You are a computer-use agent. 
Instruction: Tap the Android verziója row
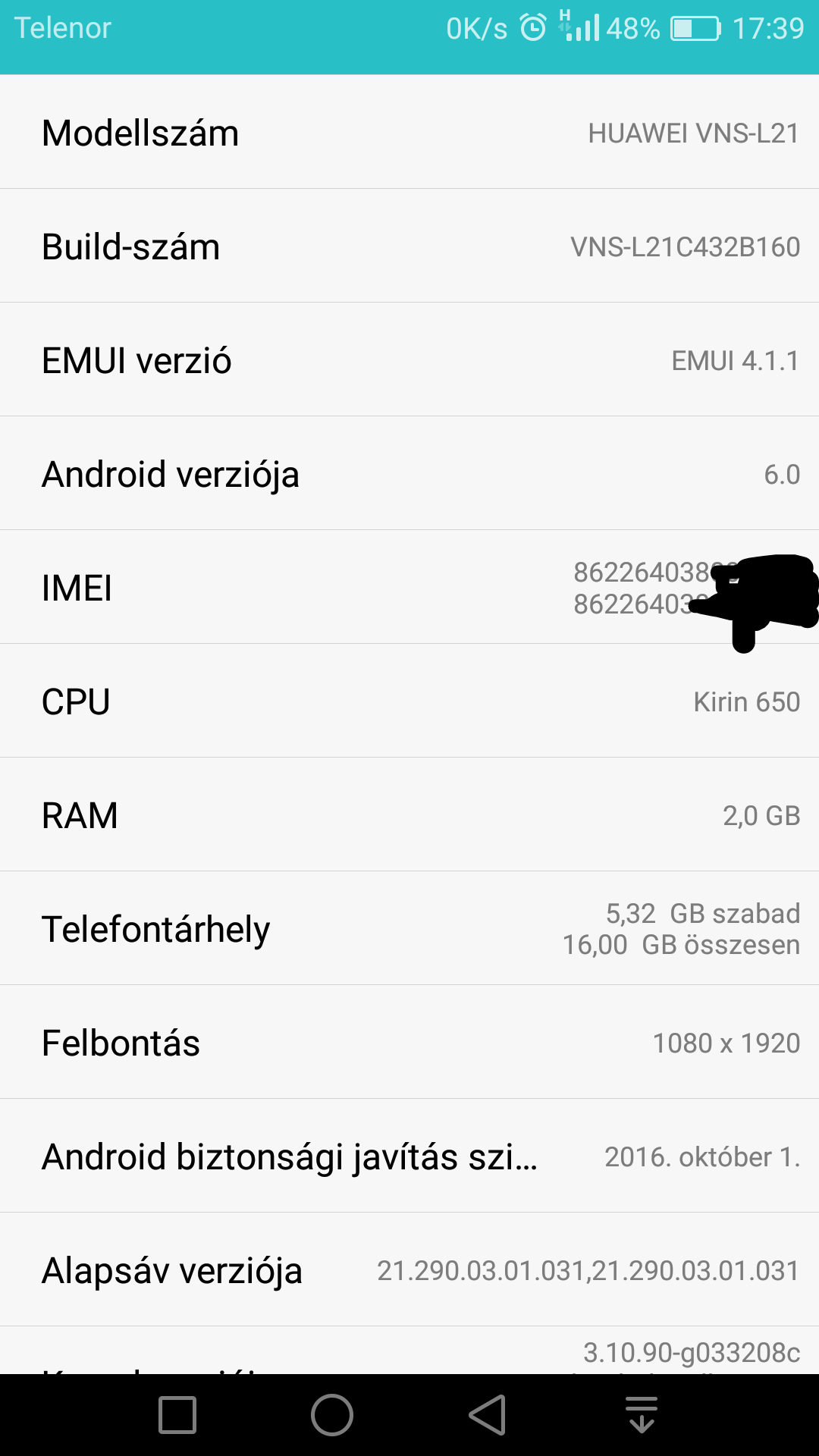coord(409,473)
